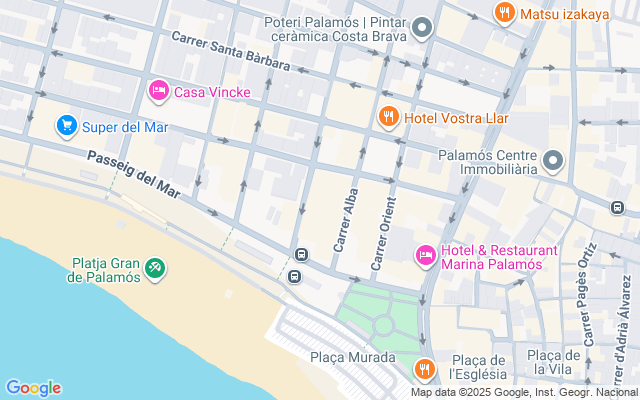640x400 pixels.
Task: Select the Platja Gran de Palamós beach marker
Action: point(155,268)
